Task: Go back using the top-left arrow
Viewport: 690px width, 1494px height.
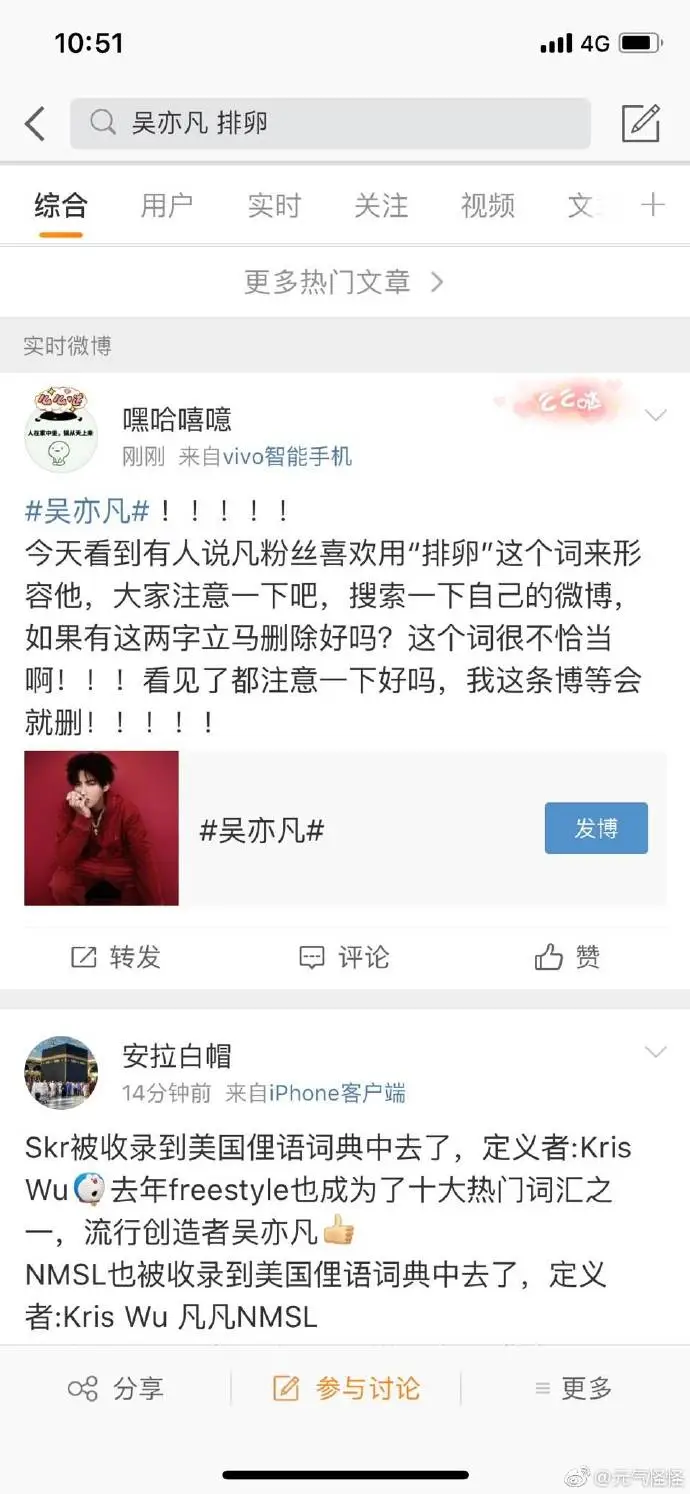Action: coord(35,124)
